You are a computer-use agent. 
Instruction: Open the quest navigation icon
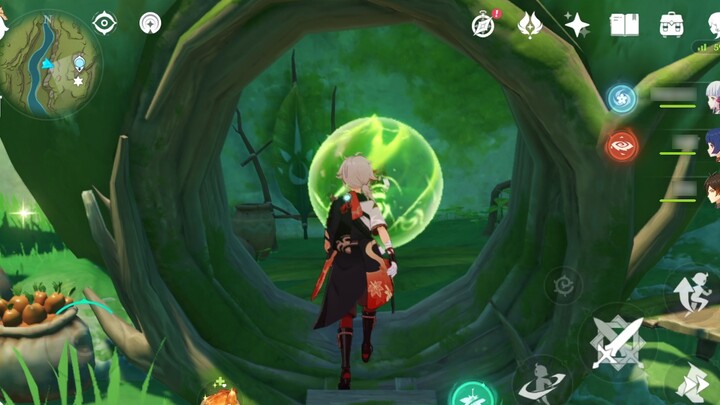[x=151, y=23]
